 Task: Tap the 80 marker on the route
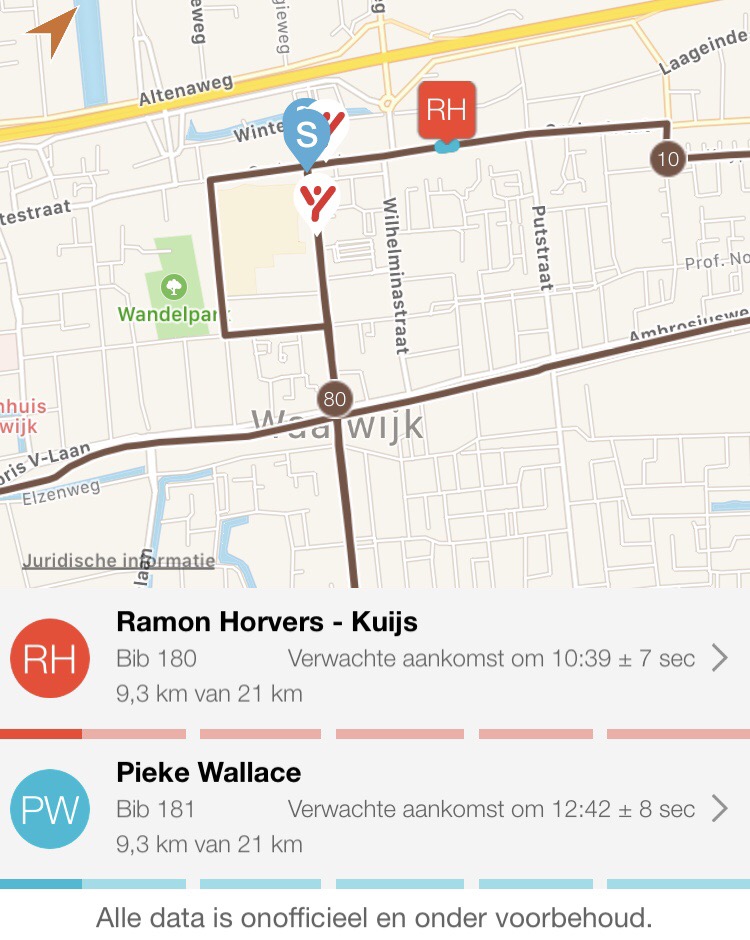(335, 400)
